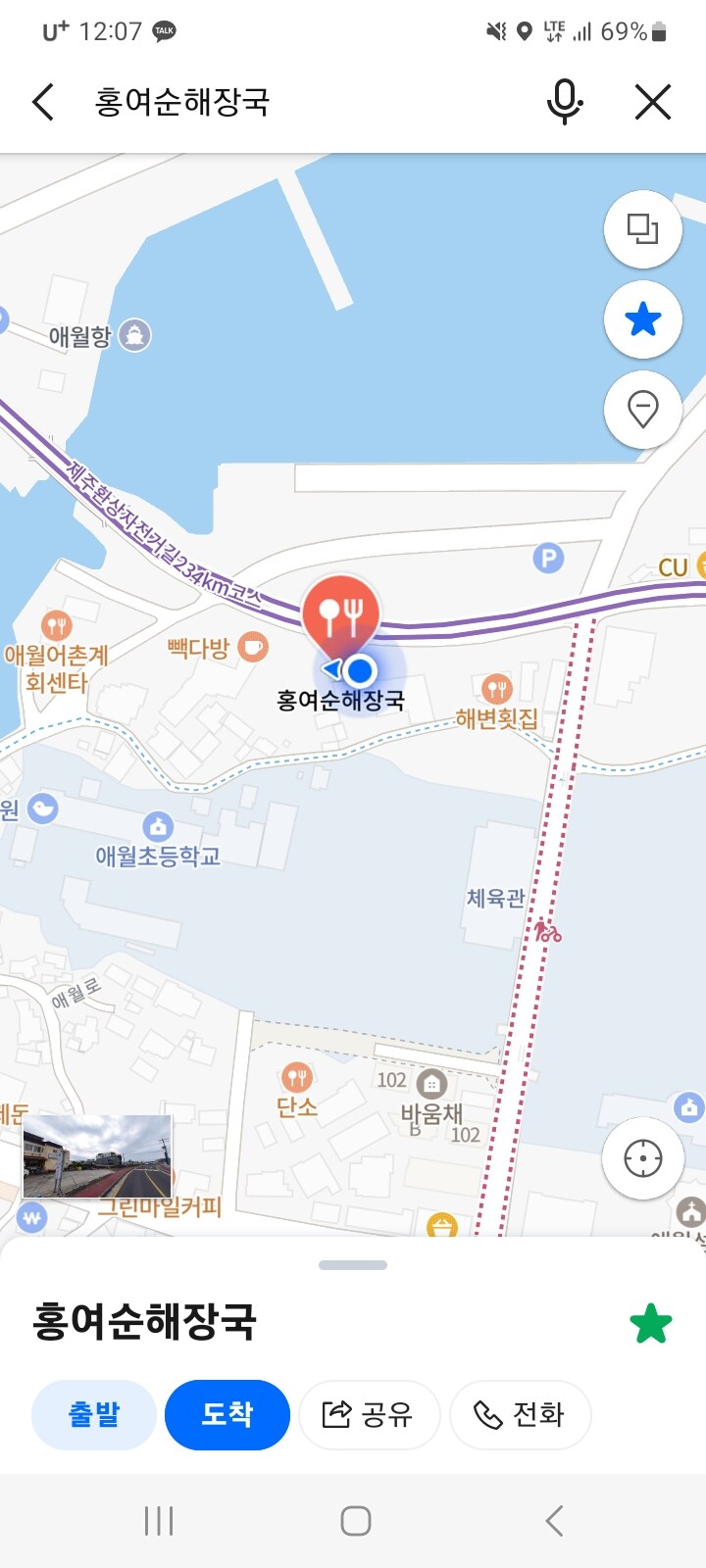Open the map layers button
Screen dimensions: 706x1568
[642, 229]
